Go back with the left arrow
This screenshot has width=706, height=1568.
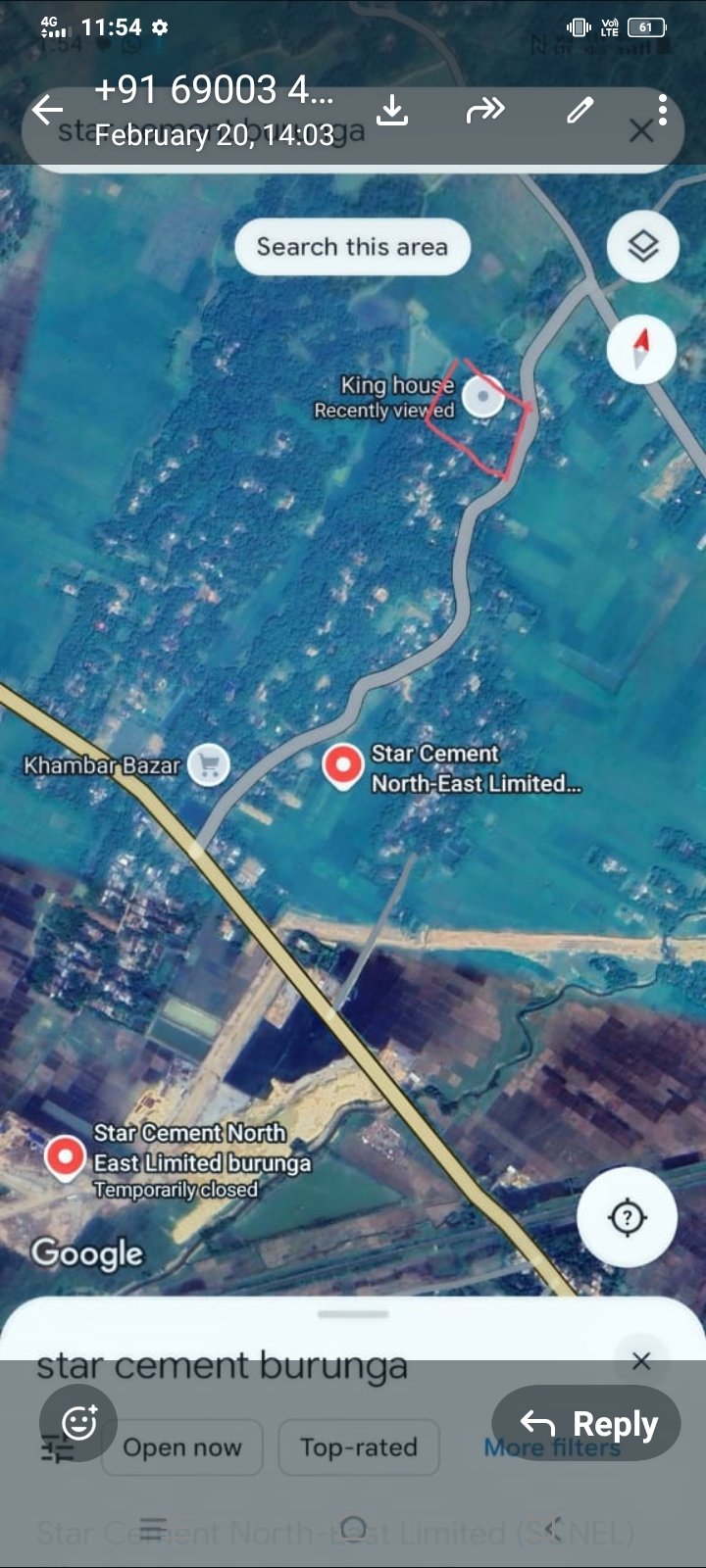(45, 111)
